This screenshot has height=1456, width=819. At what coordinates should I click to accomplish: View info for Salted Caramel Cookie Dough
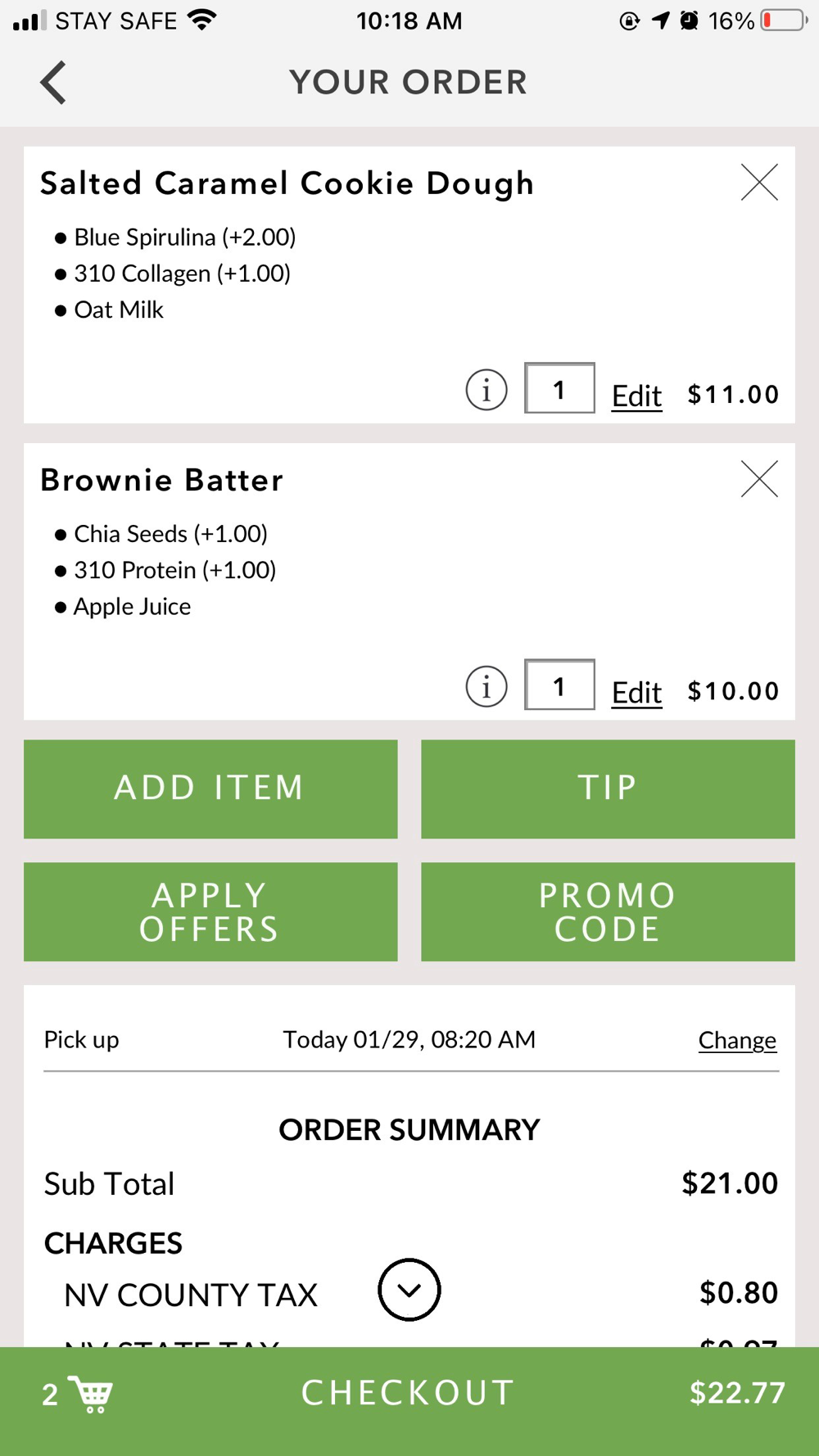click(486, 390)
